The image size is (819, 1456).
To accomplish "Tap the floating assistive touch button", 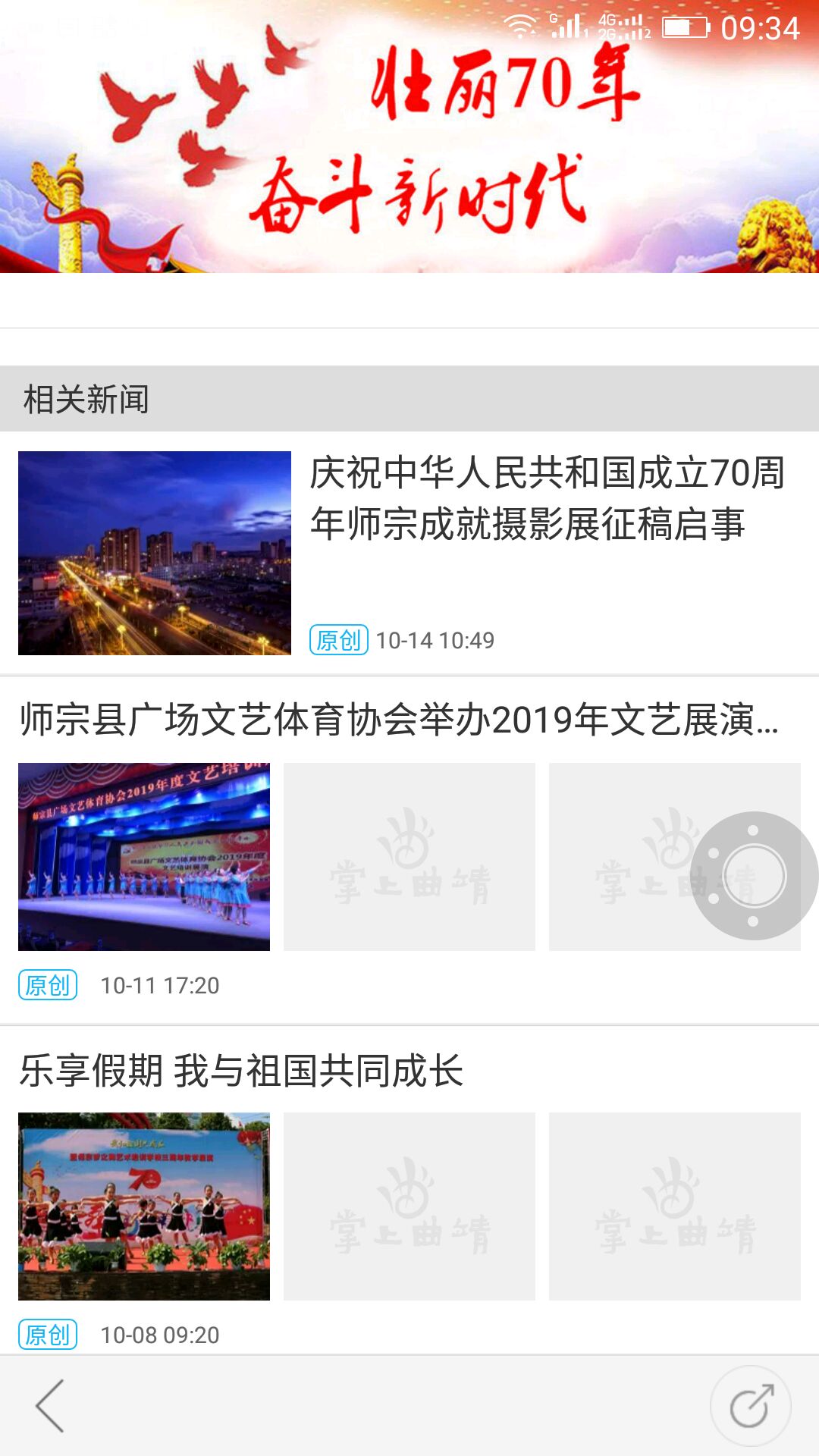I will pos(753,876).
